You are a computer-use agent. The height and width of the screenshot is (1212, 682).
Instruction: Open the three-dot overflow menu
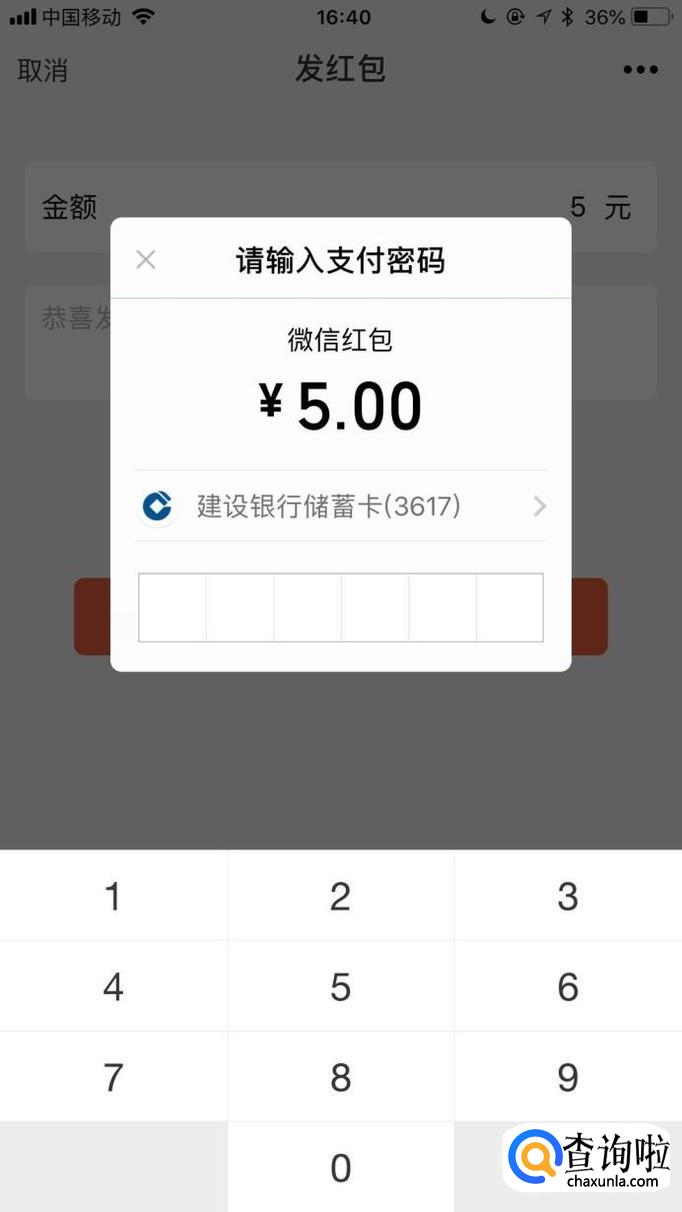click(x=640, y=70)
